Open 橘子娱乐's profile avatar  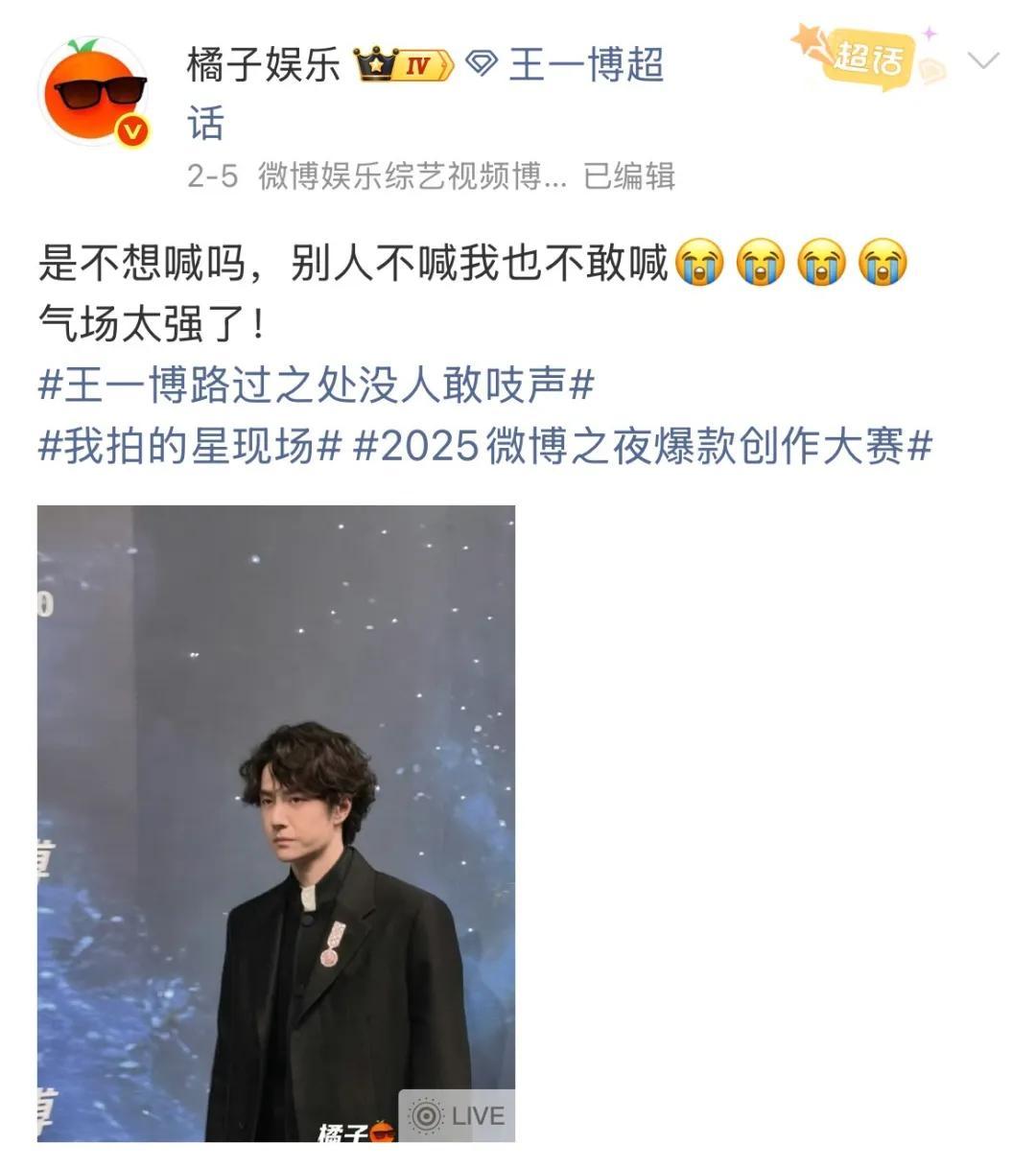[x=93, y=92]
